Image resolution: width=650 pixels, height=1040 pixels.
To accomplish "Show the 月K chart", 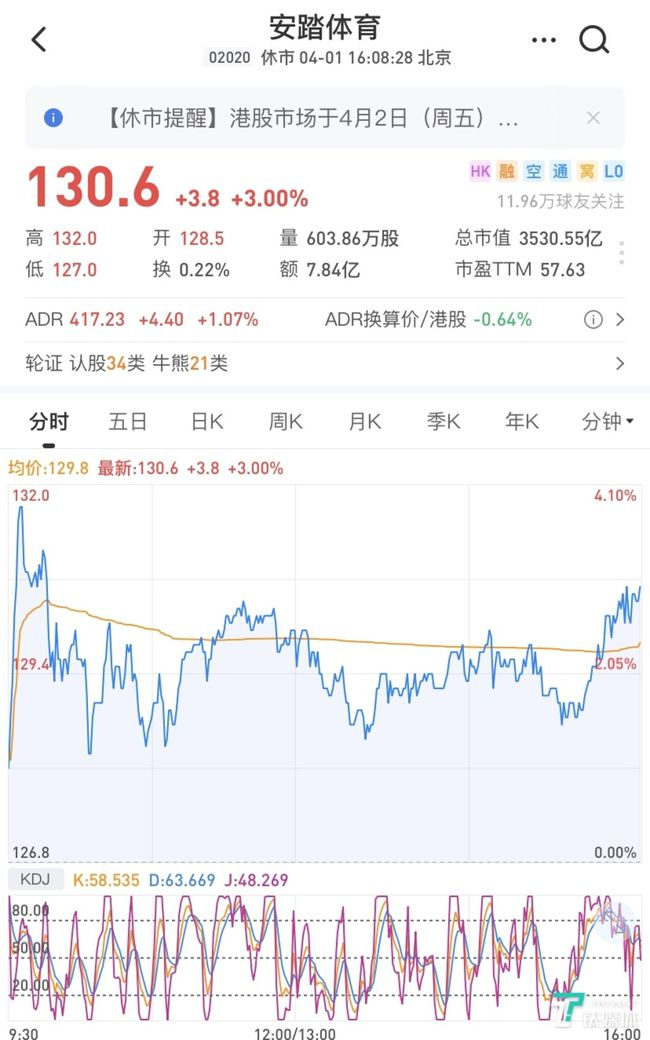I will (x=365, y=422).
